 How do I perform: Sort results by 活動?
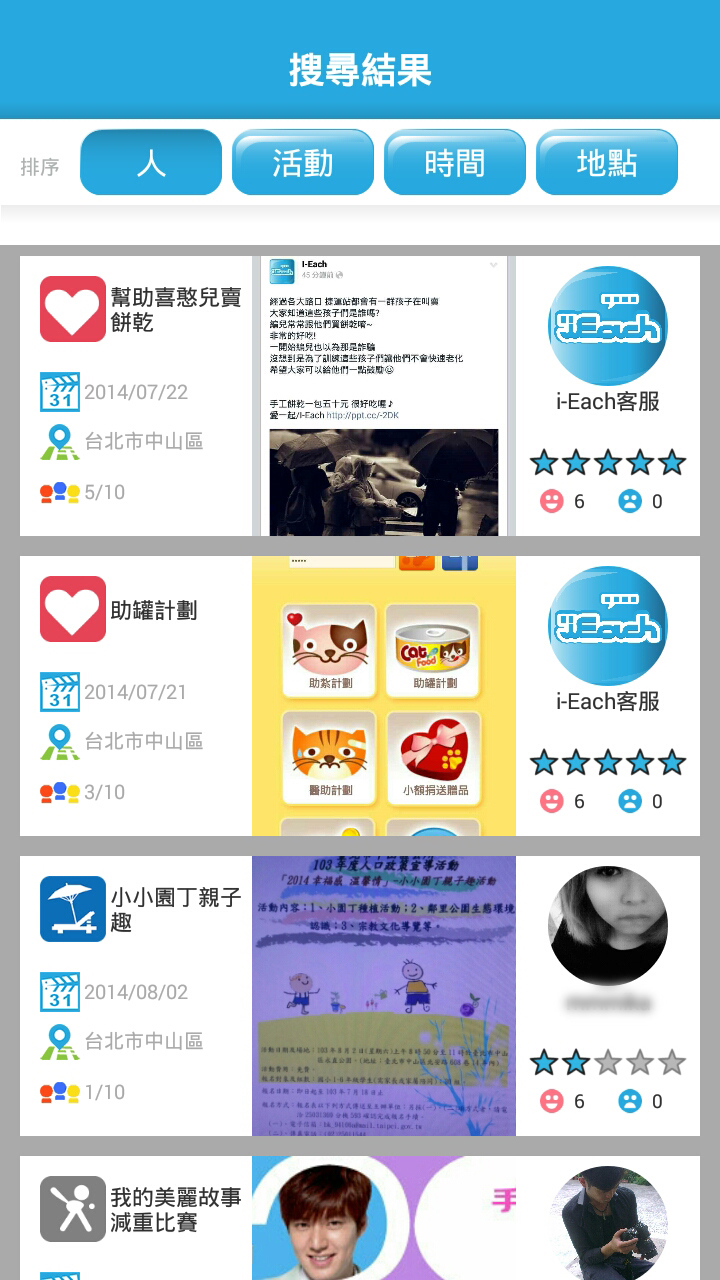click(x=303, y=162)
